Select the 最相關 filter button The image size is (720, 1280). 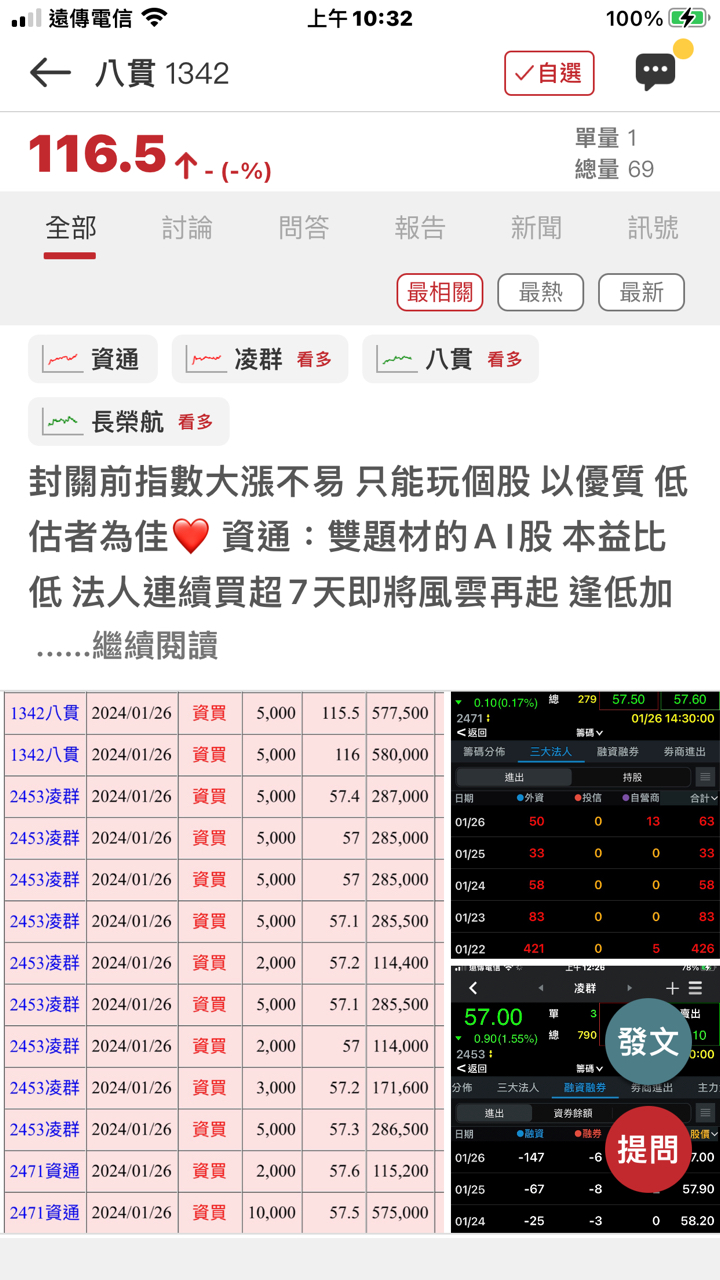(439, 292)
